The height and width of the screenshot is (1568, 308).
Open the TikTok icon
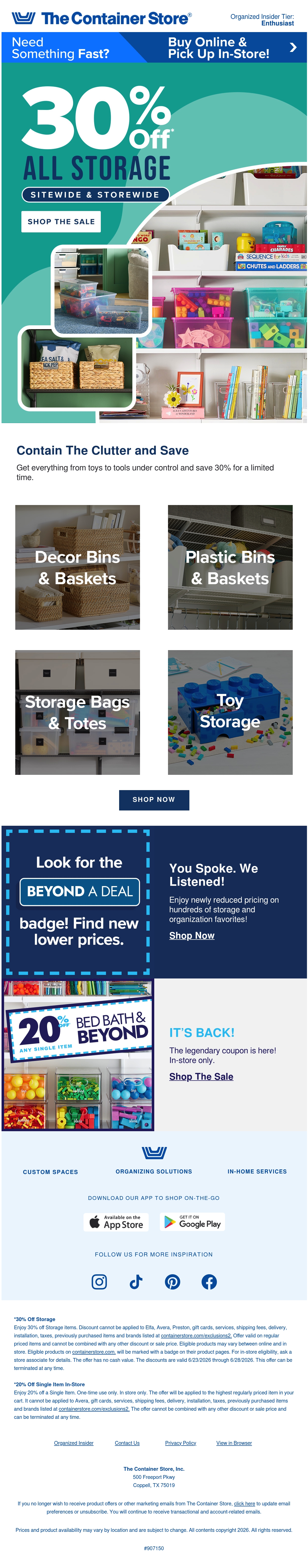[136, 1282]
